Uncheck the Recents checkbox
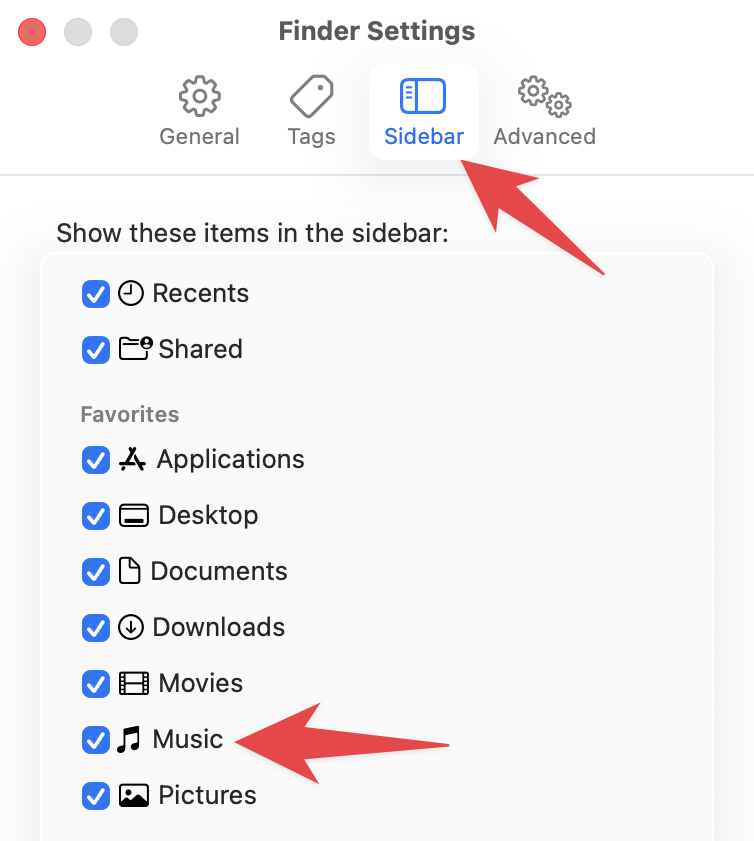The width and height of the screenshot is (754, 841). [x=95, y=294]
